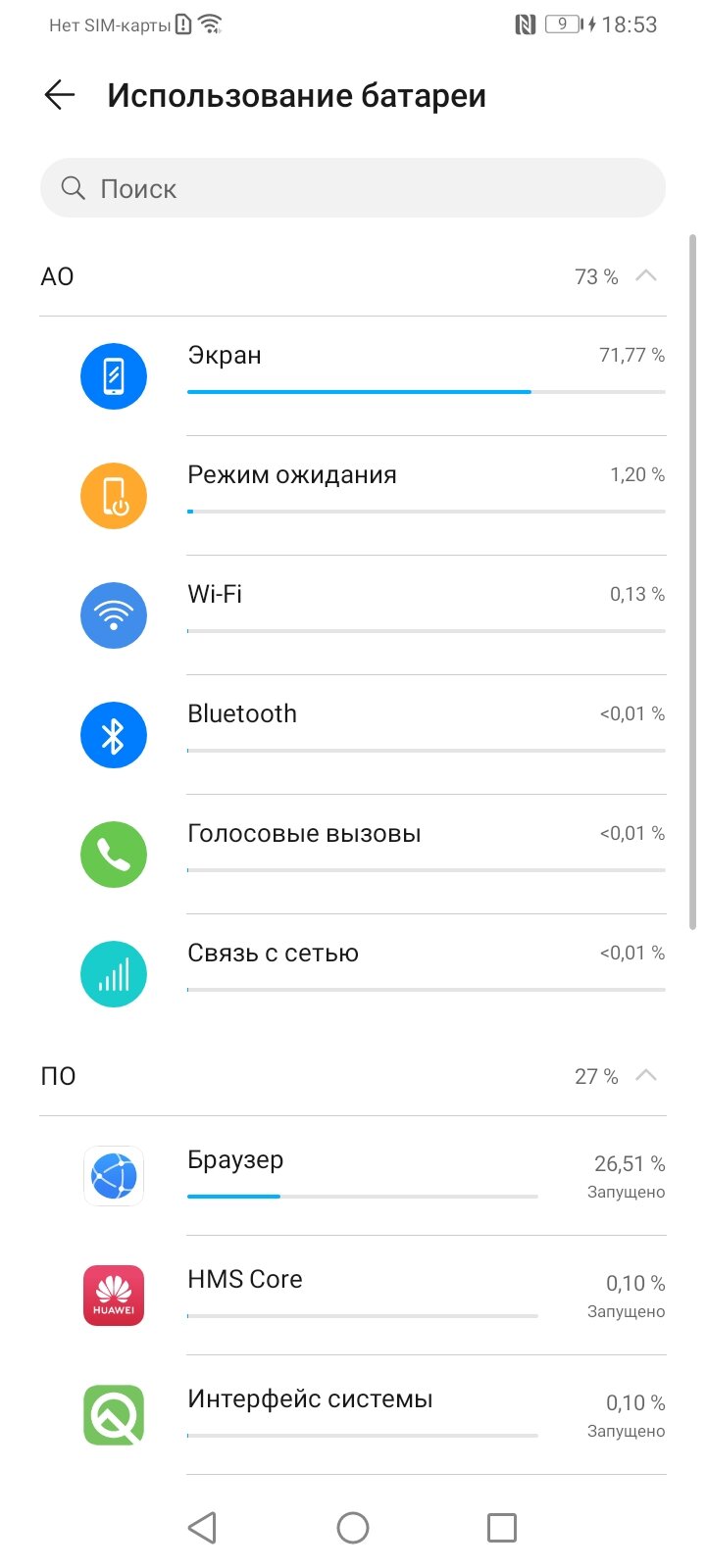Go back using the top-left arrow

(x=60, y=95)
